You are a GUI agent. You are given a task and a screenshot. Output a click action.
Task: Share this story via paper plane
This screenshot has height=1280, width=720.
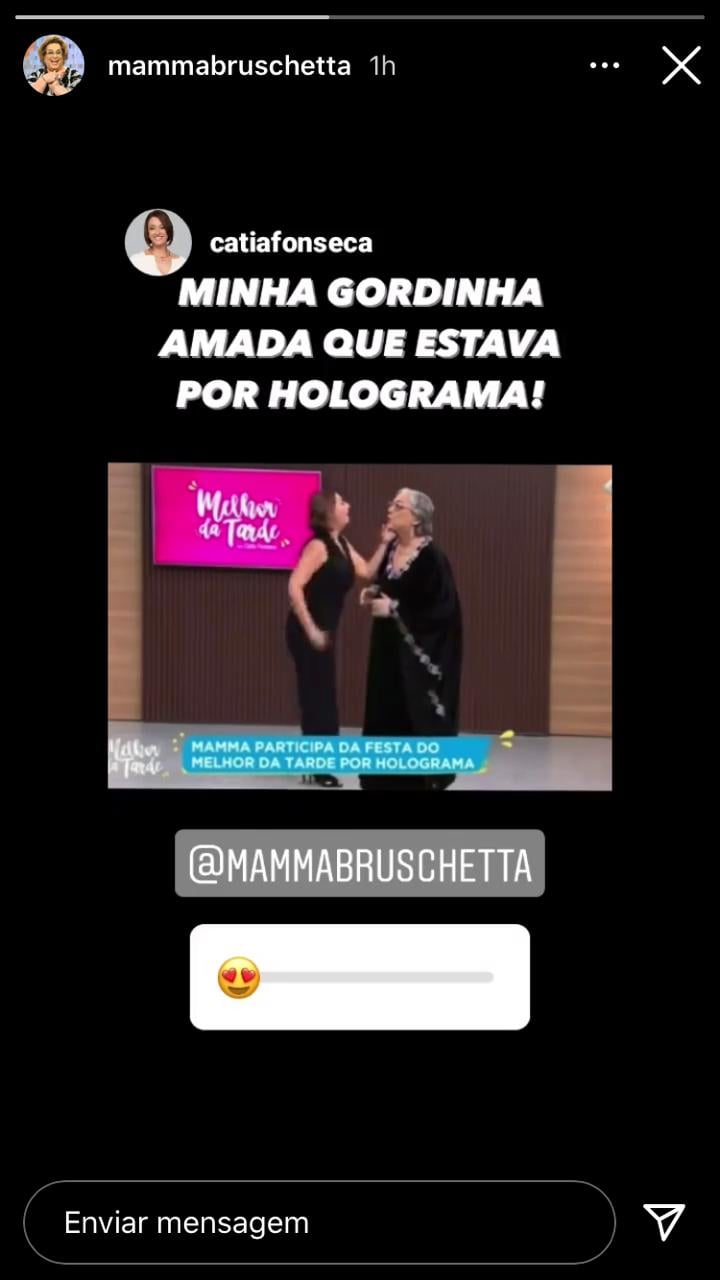coord(664,1222)
